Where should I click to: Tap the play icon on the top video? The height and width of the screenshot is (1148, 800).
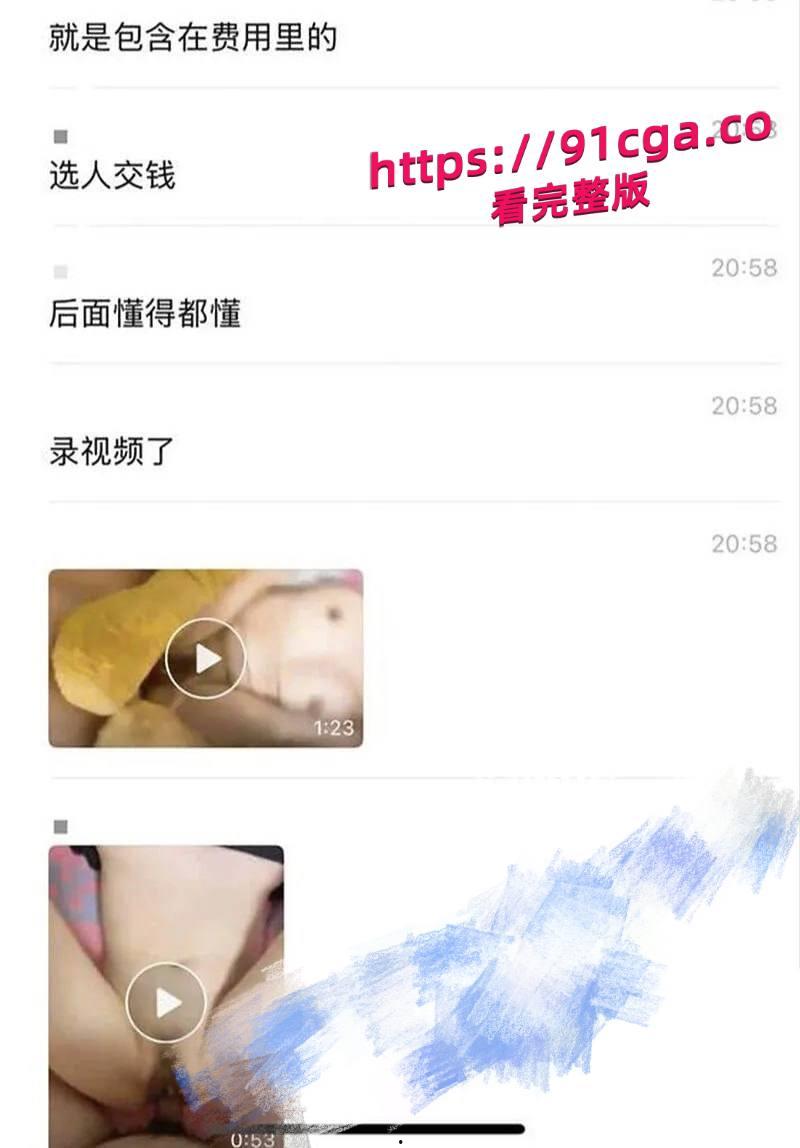point(205,655)
